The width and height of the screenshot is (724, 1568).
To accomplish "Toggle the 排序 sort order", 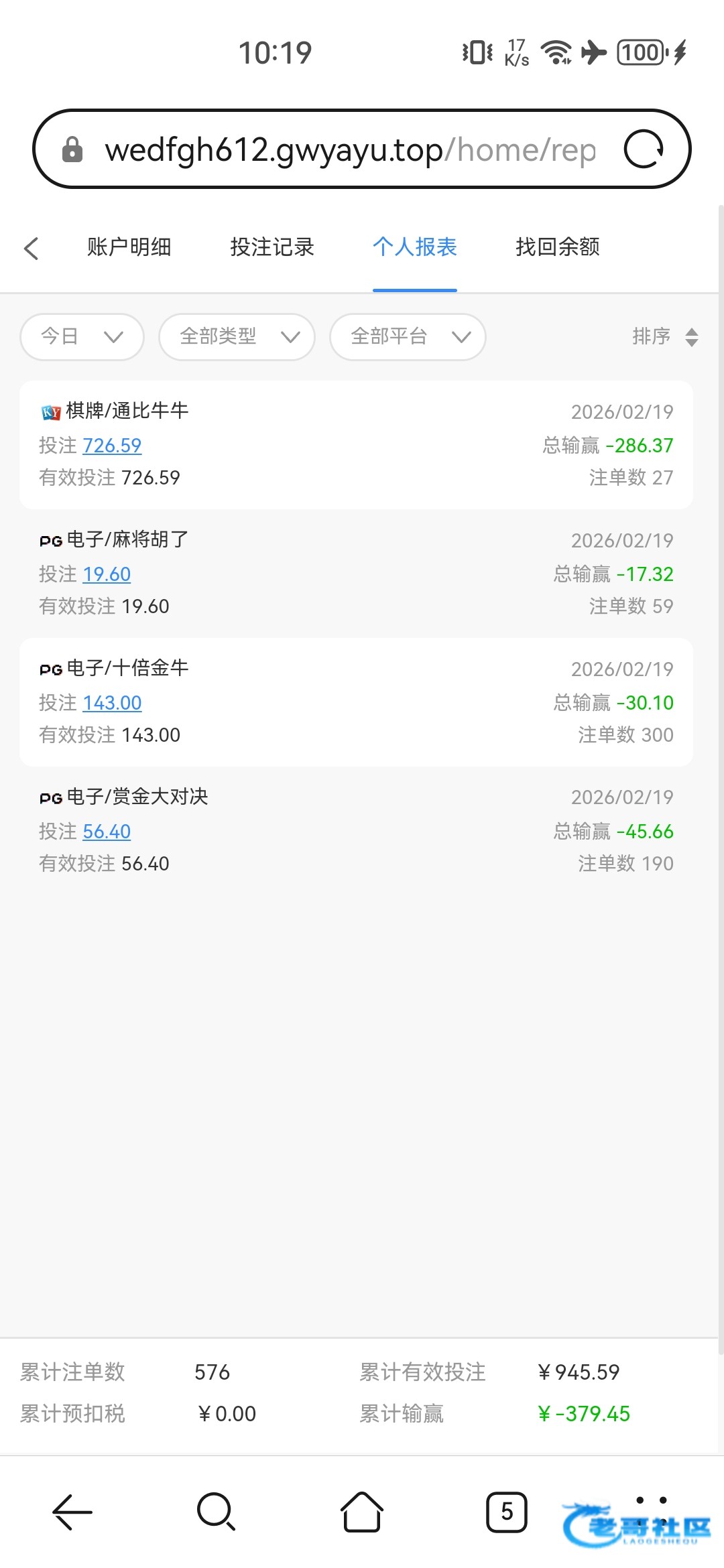I will [x=665, y=336].
